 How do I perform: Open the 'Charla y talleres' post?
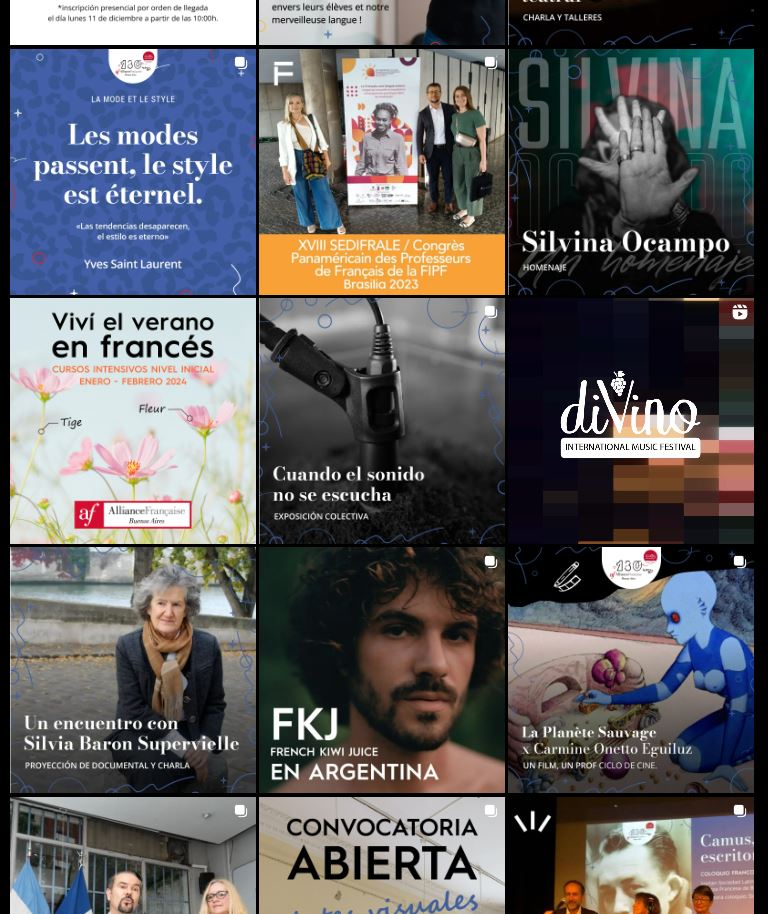[631, 22]
